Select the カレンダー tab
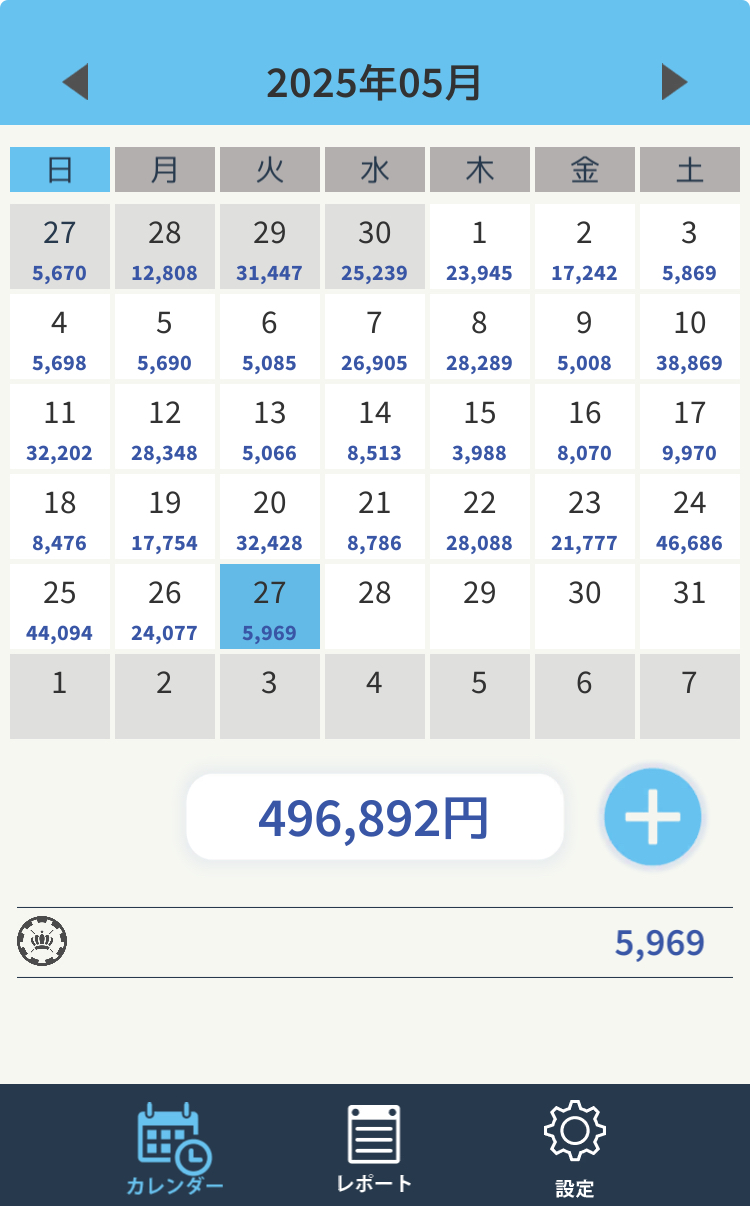 tap(175, 1148)
